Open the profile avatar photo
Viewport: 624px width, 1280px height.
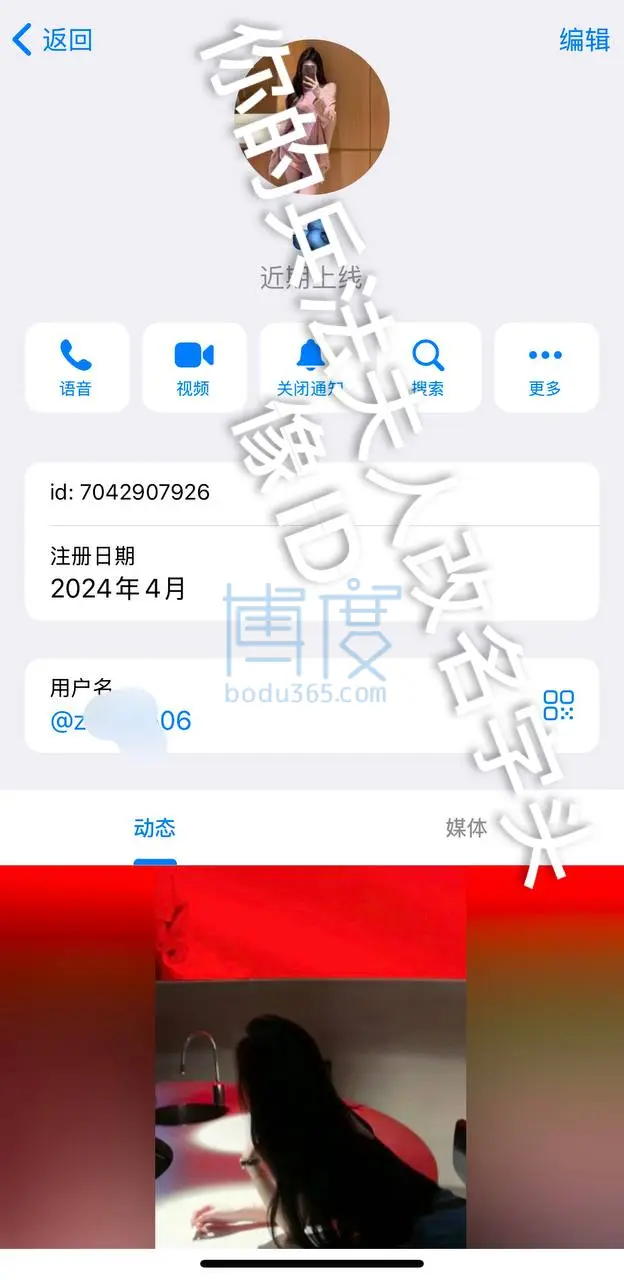pos(311,115)
